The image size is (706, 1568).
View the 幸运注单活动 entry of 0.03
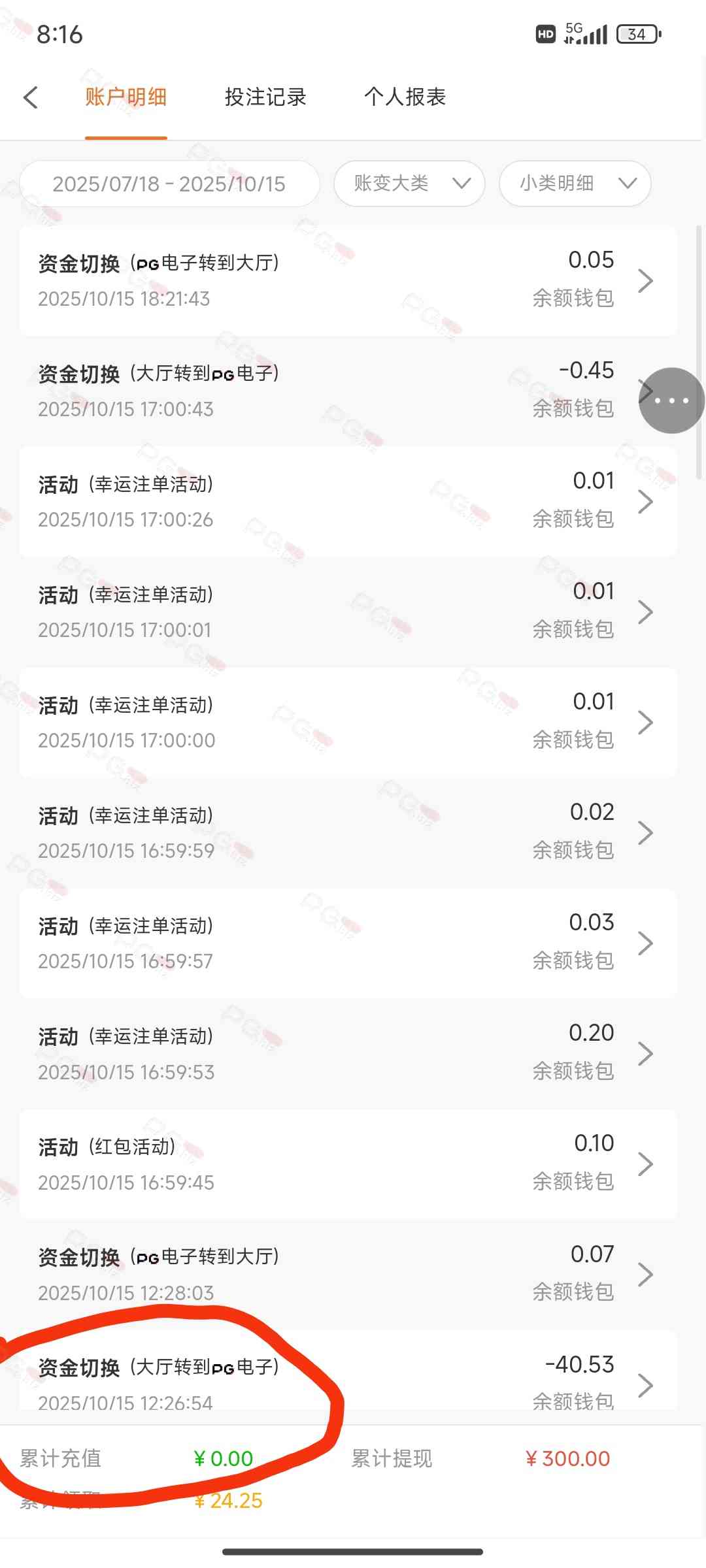click(x=348, y=943)
